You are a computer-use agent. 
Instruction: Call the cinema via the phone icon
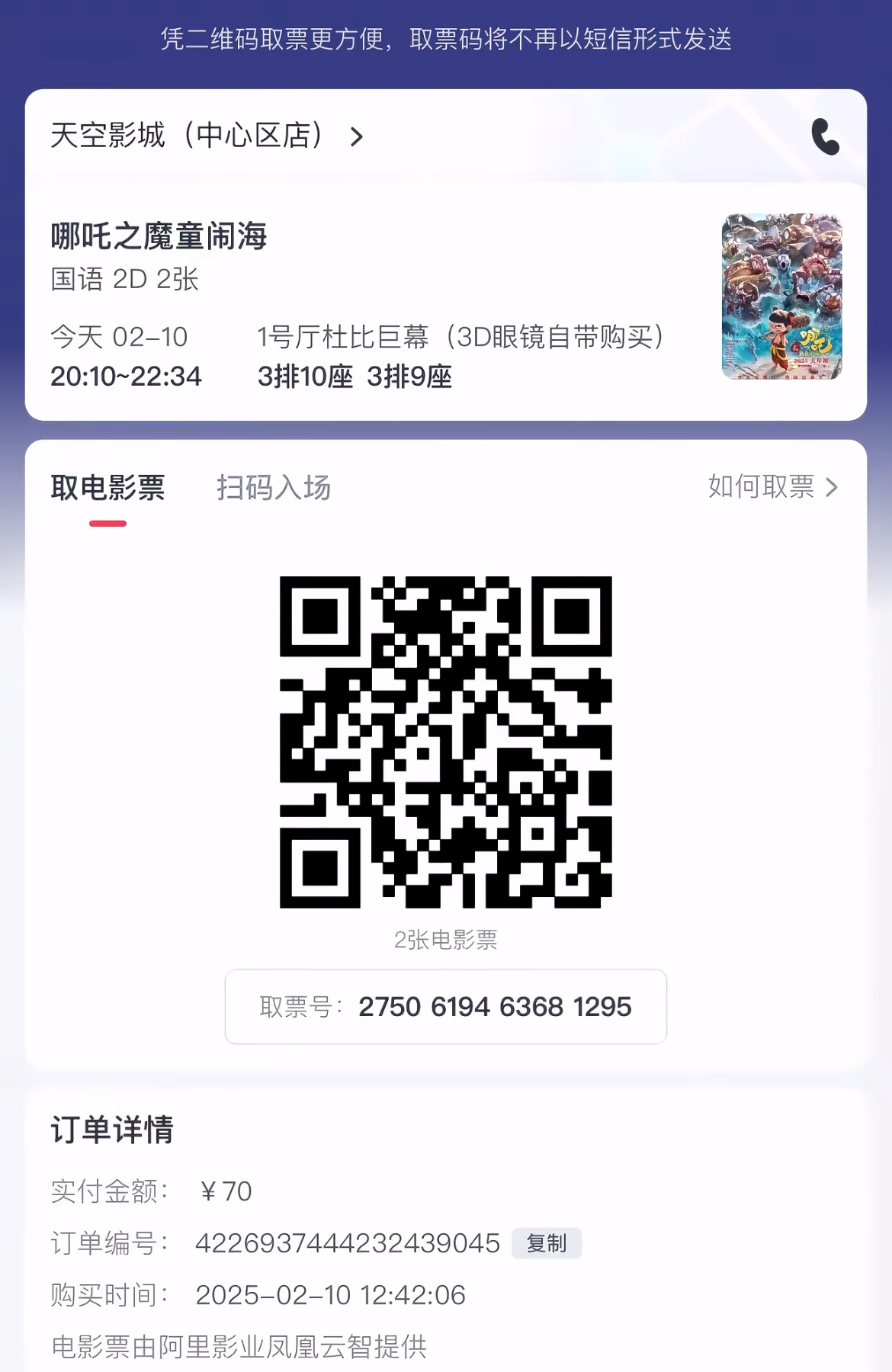[x=825, y=137]
